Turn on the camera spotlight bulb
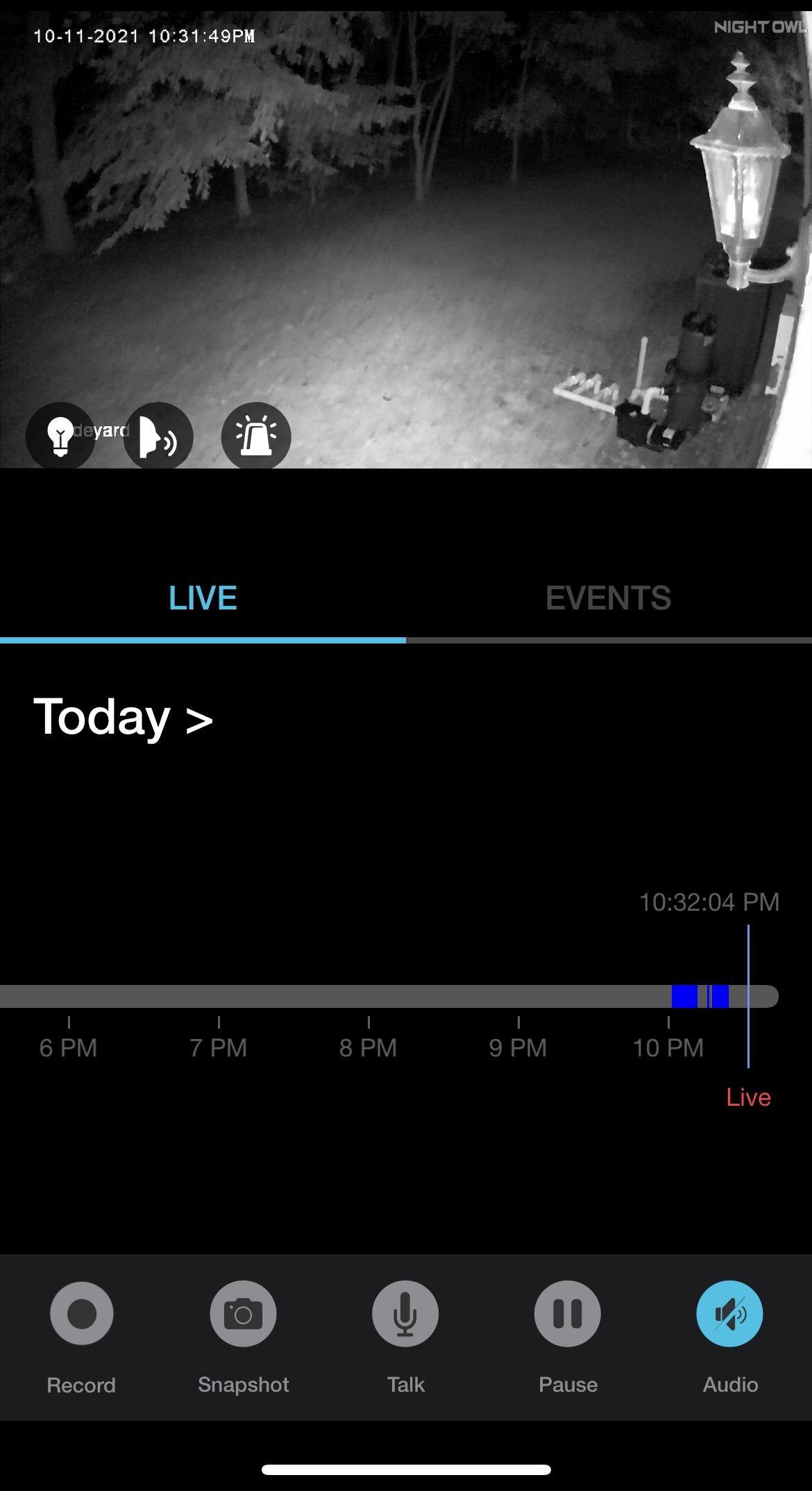The width and height of the screenshot is (812, 1491). pos(60,436)
